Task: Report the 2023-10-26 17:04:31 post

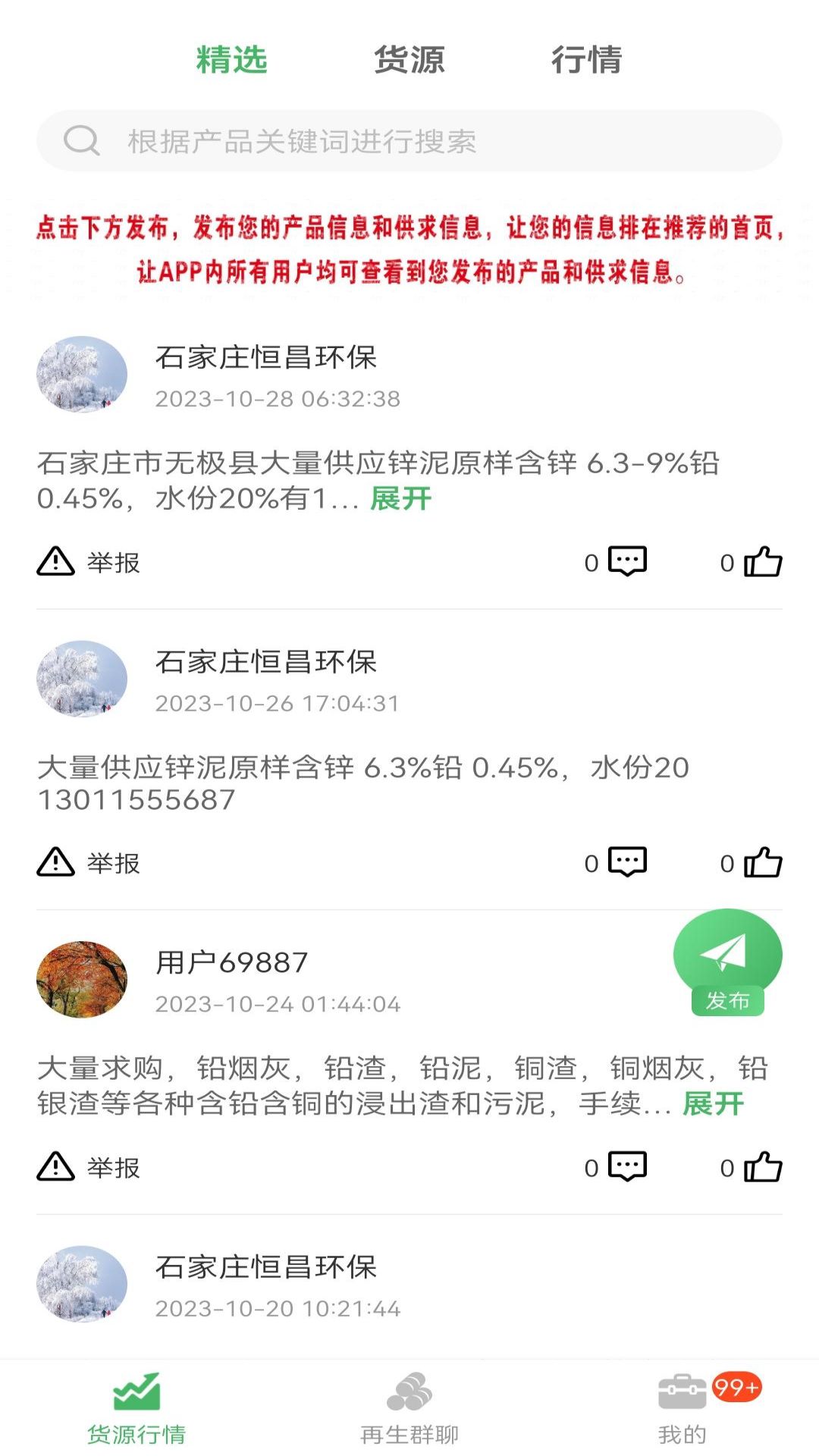Action: [89, 862]
